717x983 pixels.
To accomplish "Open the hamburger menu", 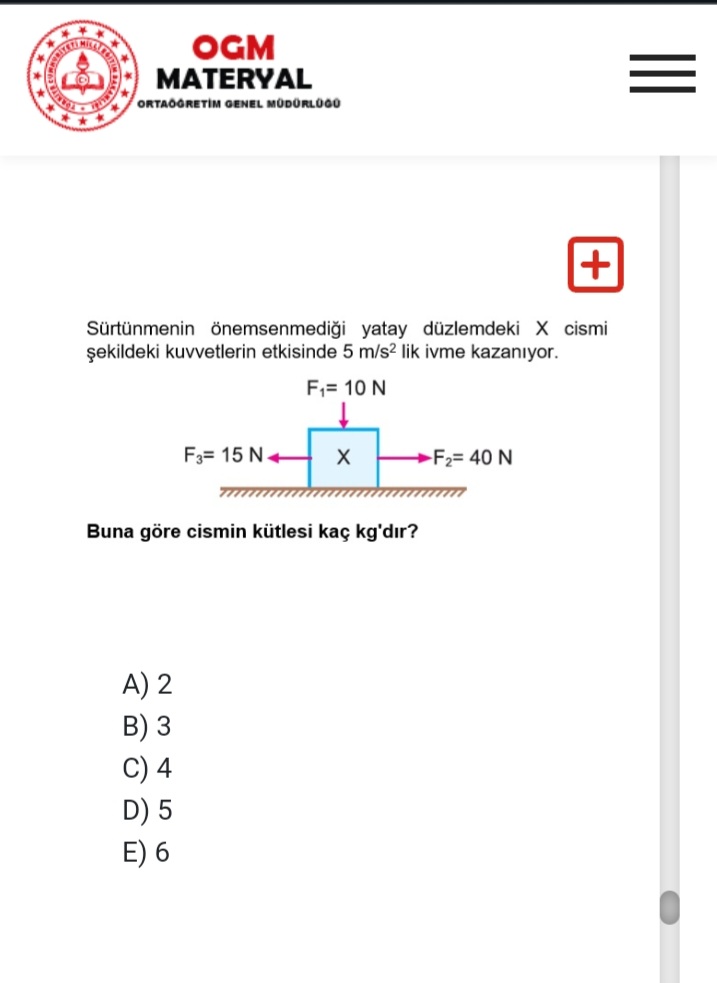I will [661, 74].
